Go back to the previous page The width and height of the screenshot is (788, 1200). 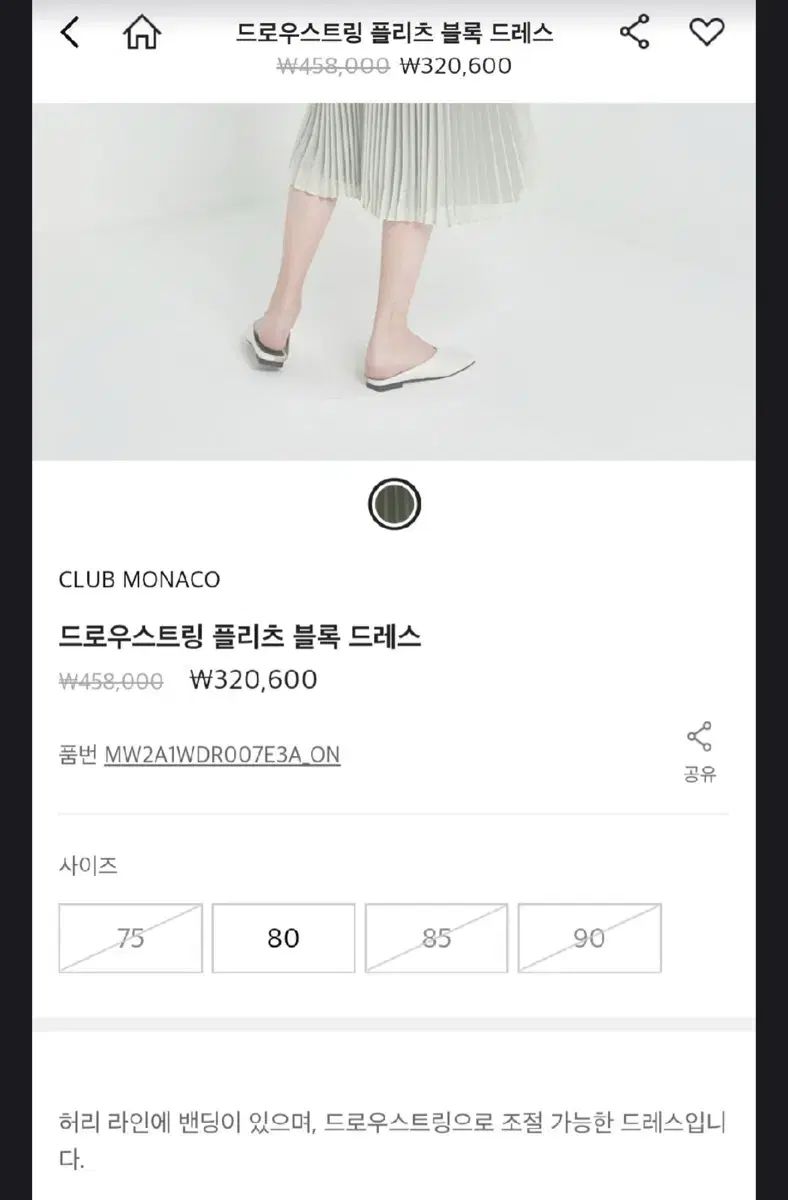(69, 33)
